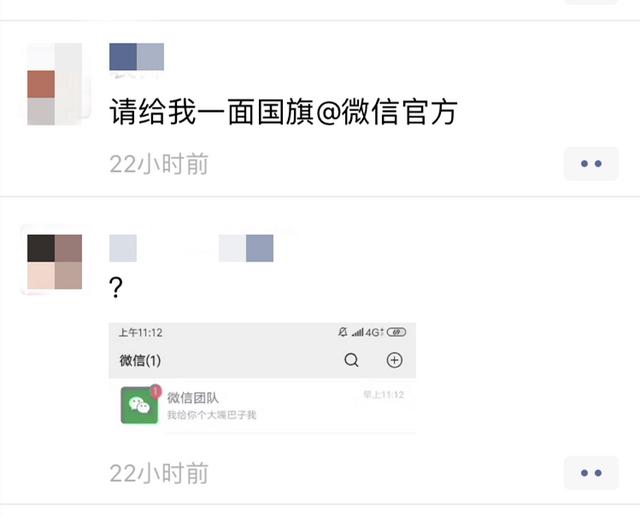This screenshot has height=517, width=640.
Task: Open the poster name above the 请给我一面国旗 text
Action: 136,58
